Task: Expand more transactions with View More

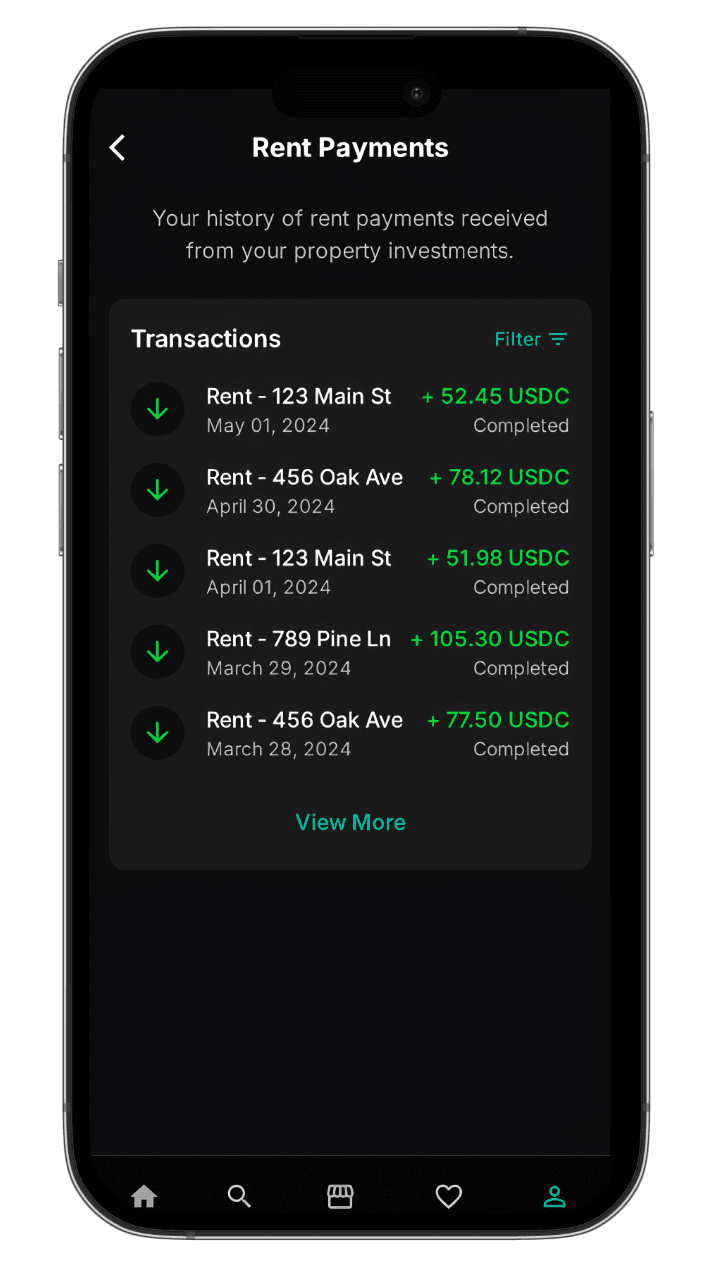Action: (350, 821)
